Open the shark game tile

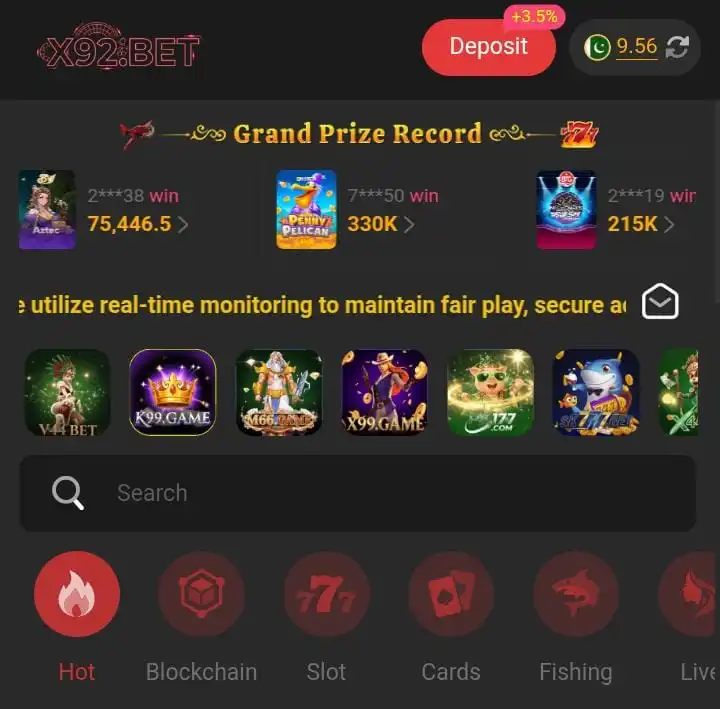coord(596,392)
